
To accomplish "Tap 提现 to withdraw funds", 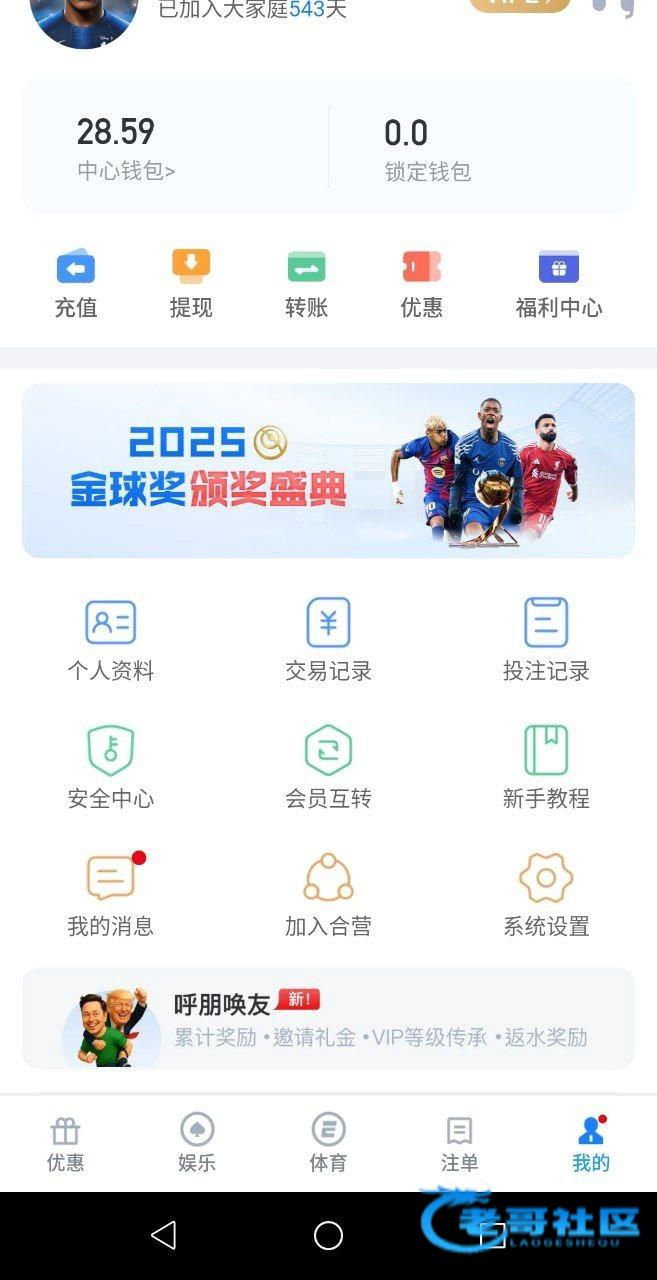I will (x=191, y=284).
